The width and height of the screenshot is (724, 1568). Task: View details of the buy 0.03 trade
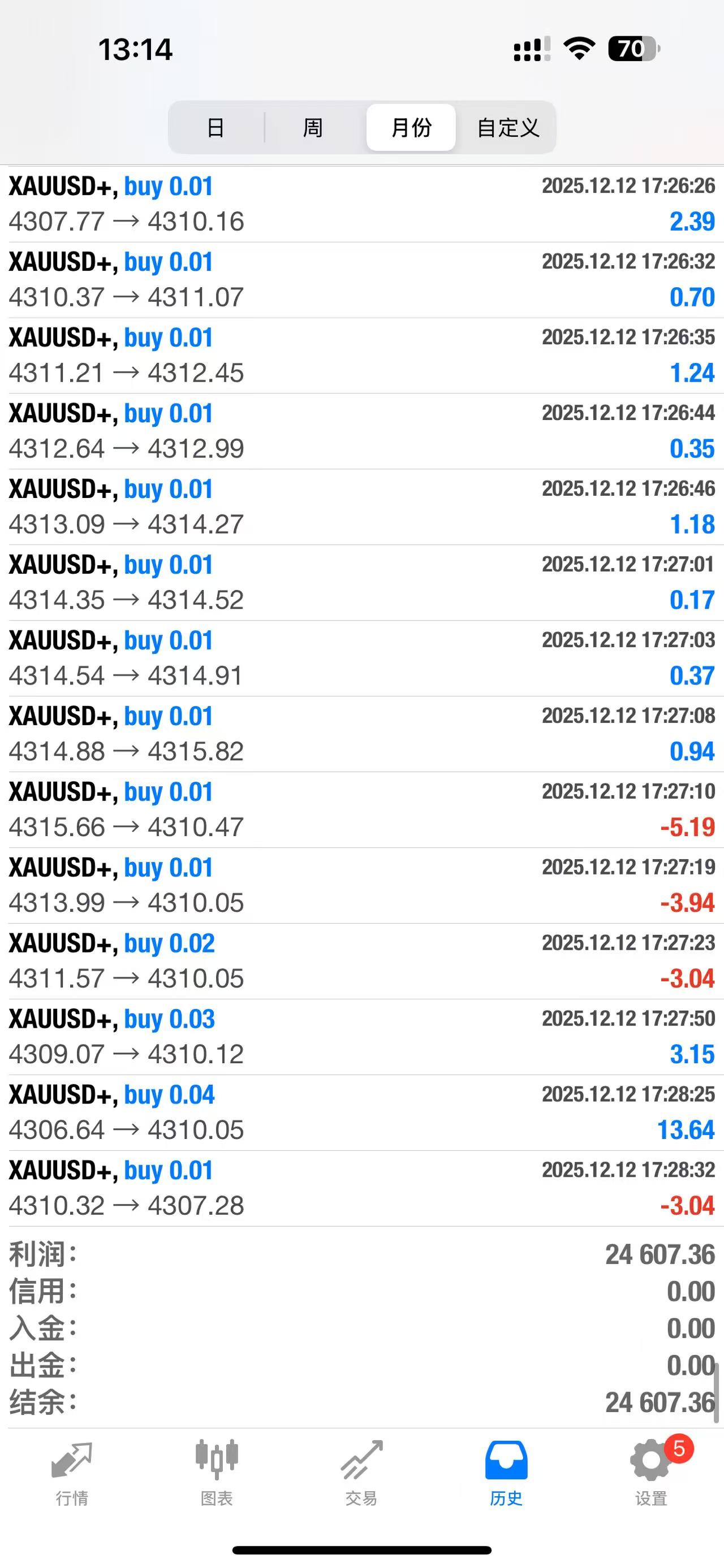(361, 1037)
